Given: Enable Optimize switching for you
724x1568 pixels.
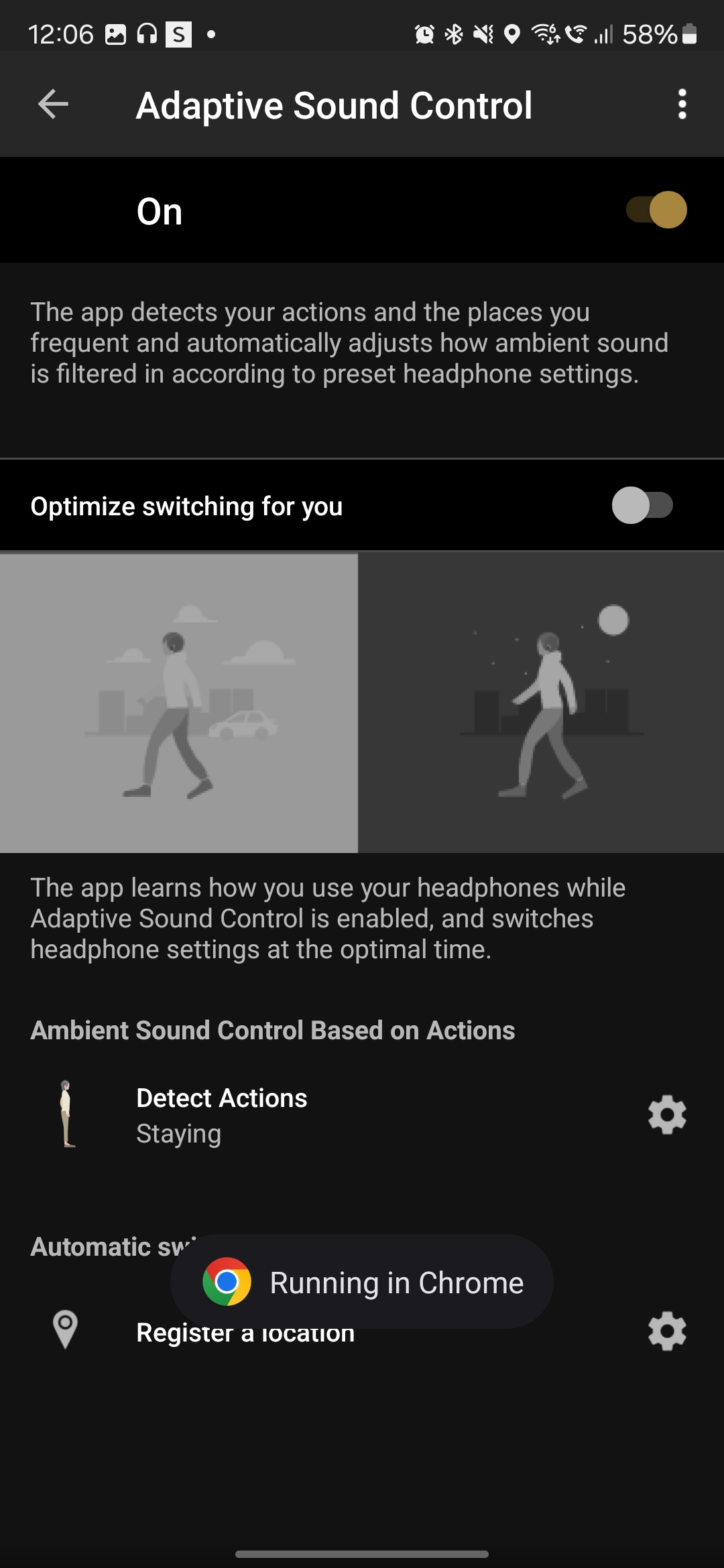Looking at the screenshot, I should point(642,505).
